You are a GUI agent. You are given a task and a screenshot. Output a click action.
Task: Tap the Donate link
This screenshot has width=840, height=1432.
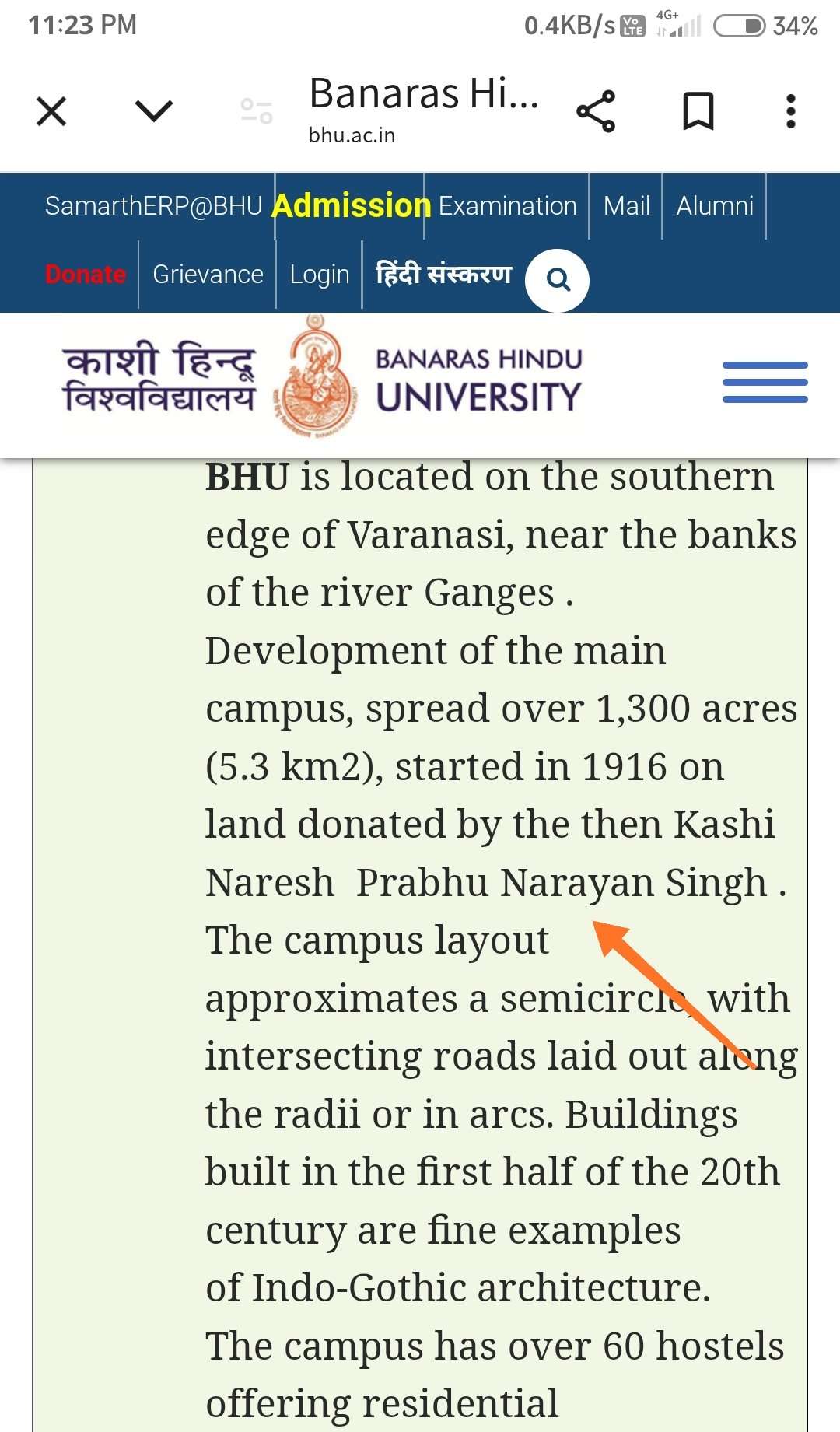point(86,275)
